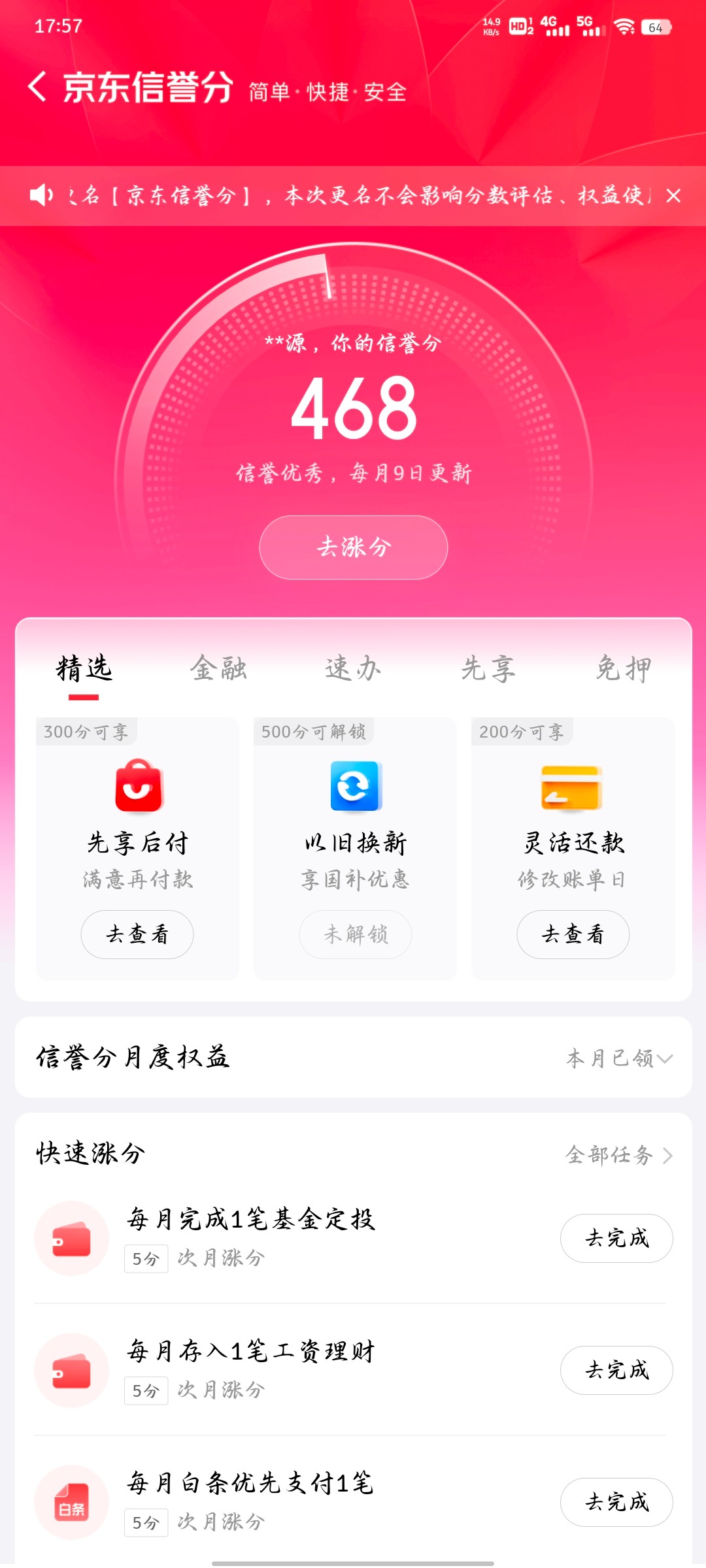View 先享后付 via 去查看
This screenshot has width=706, height=1568.
click(x=137, y=934)
